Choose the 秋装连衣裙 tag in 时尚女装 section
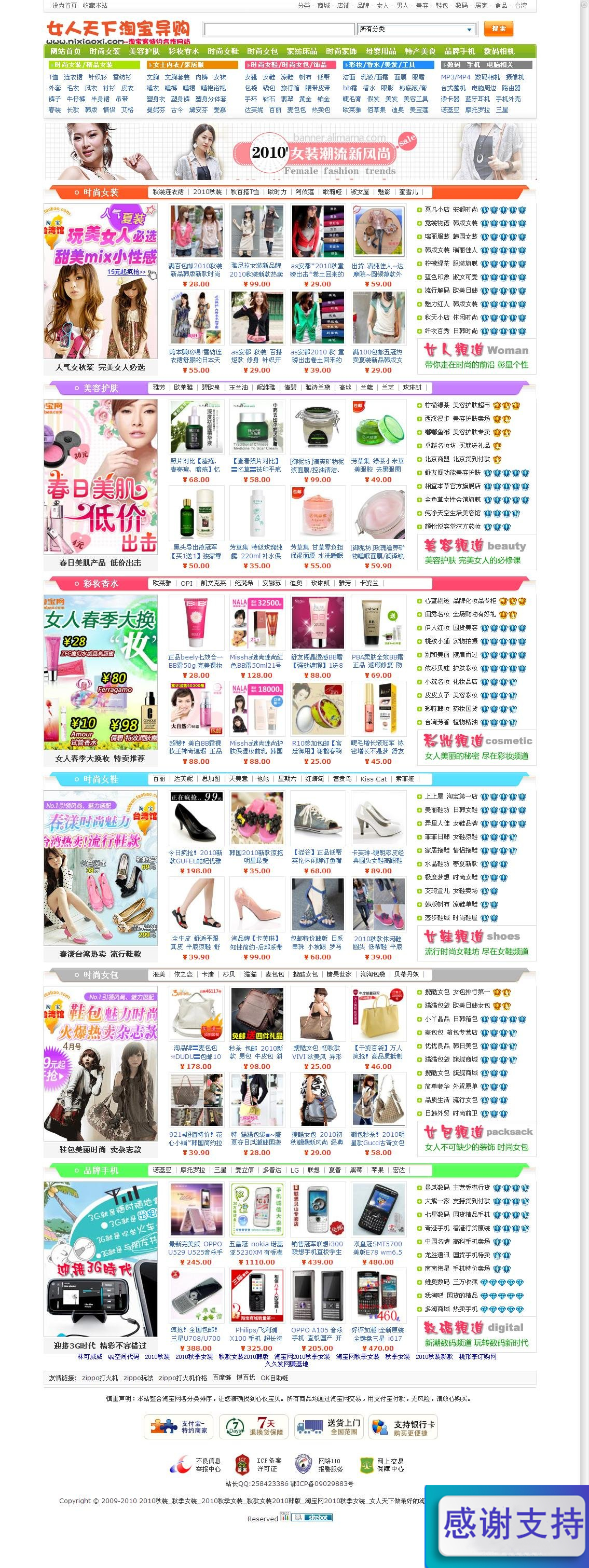This screenshot has height=1568, width=589. coord(168,192)
